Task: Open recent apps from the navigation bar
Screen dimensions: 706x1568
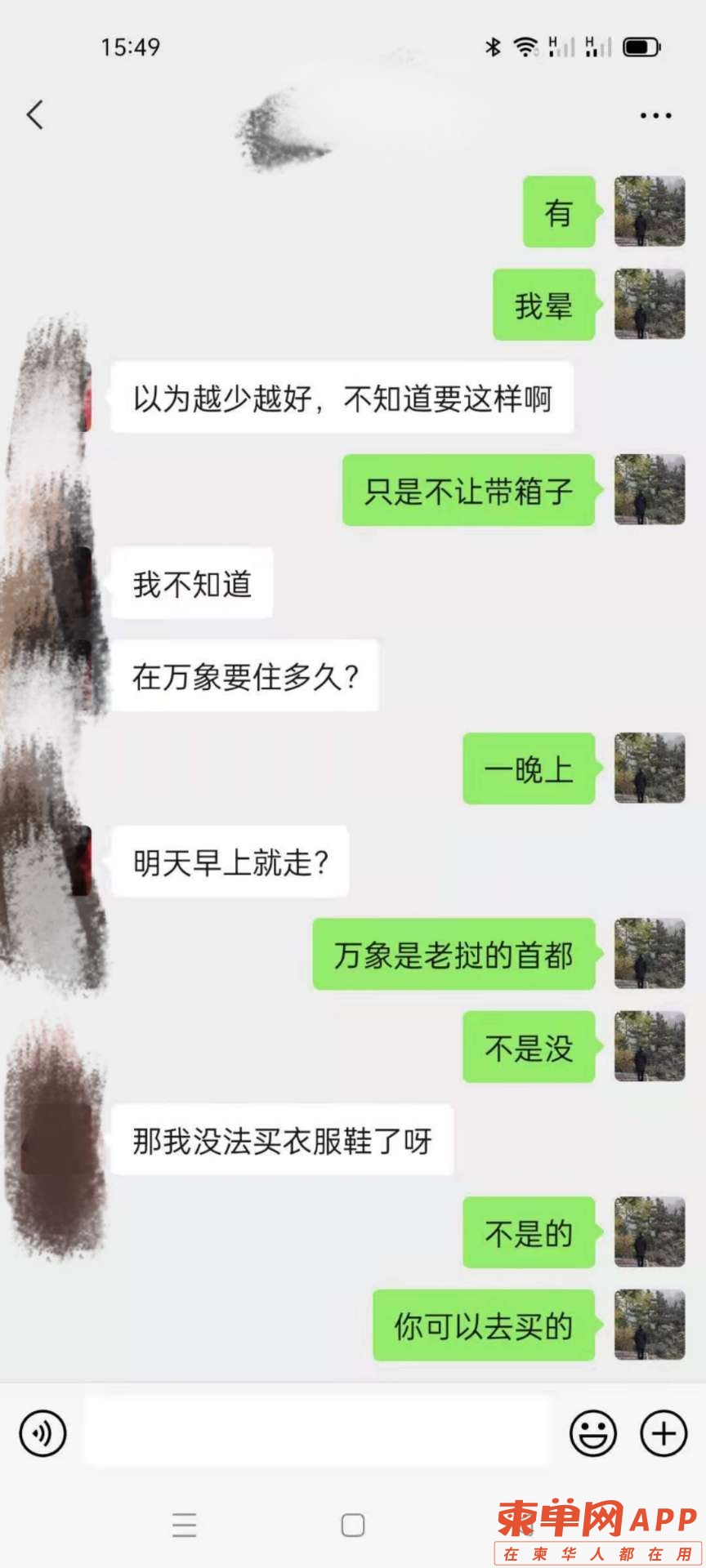Action: point(185,1525)
